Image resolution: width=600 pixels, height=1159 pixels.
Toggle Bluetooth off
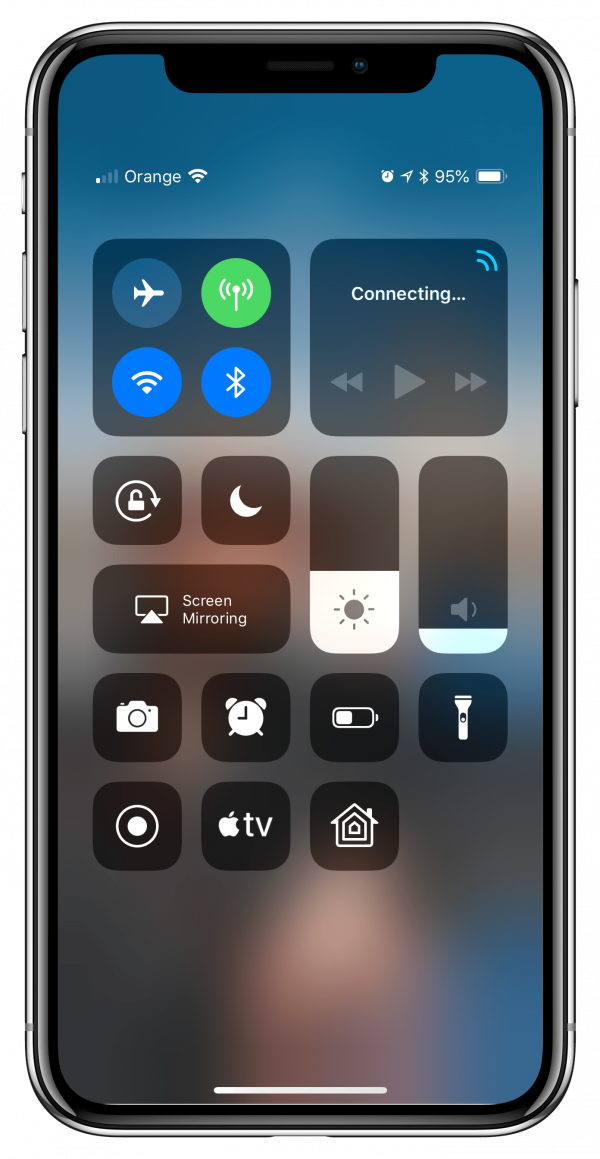(x=236, y=382)
